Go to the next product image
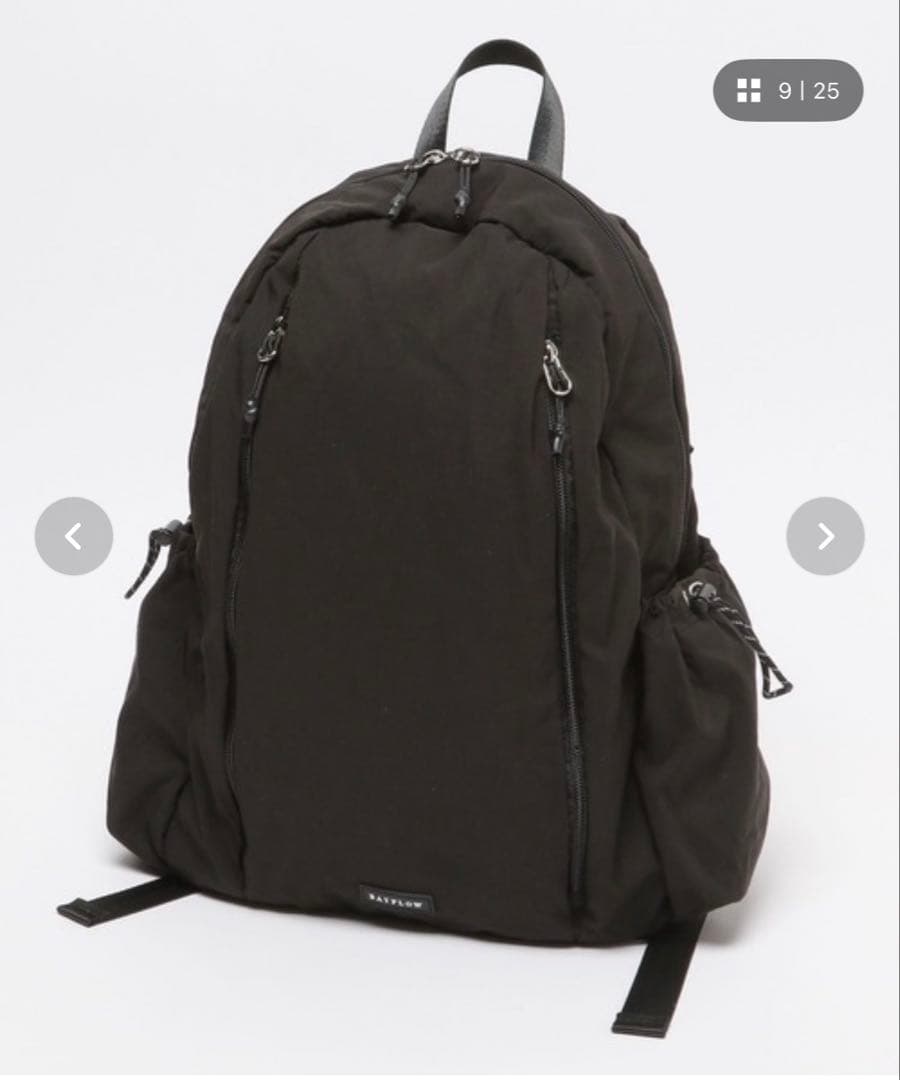This screenshot has height=1080, width=900. coord(825,536)
